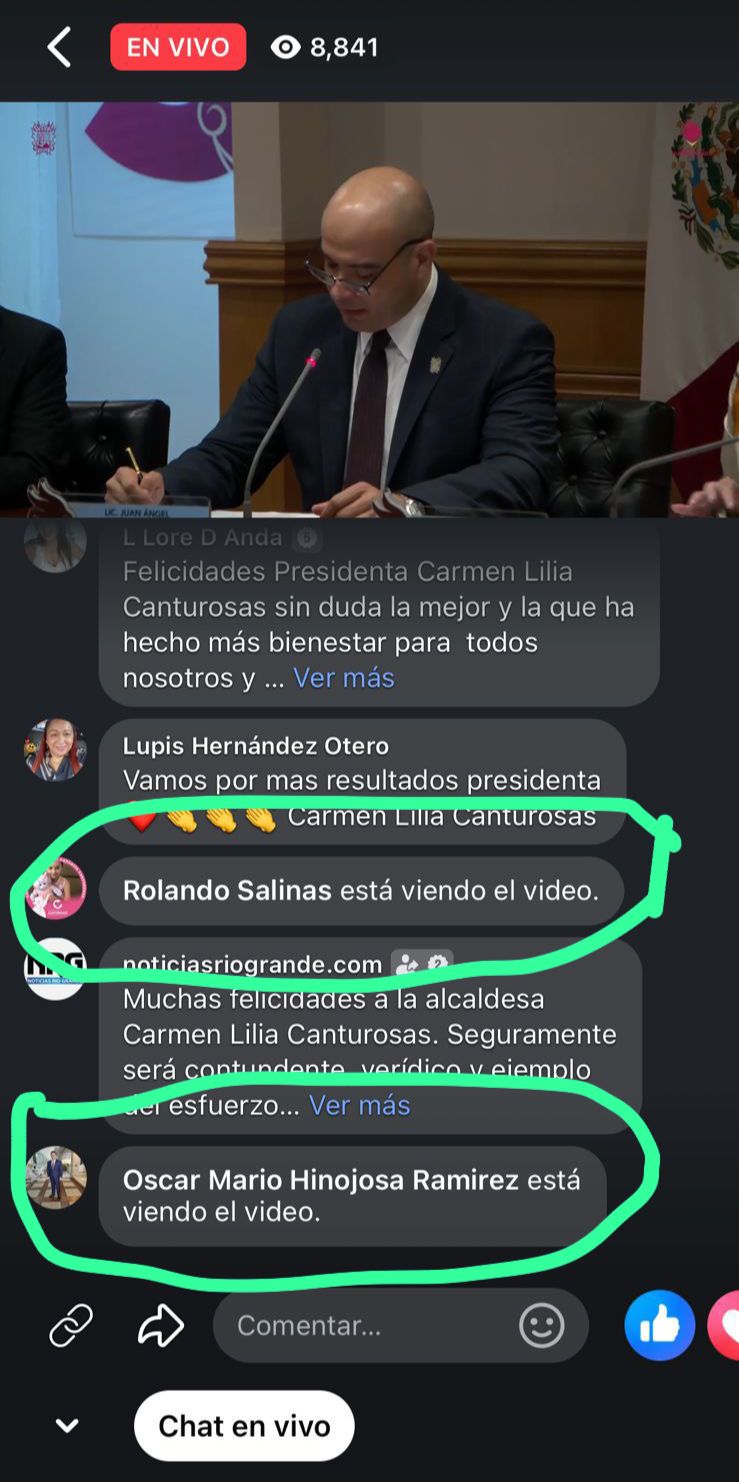
Task: Collapse chat with the down chevron
Action: 67,1426
